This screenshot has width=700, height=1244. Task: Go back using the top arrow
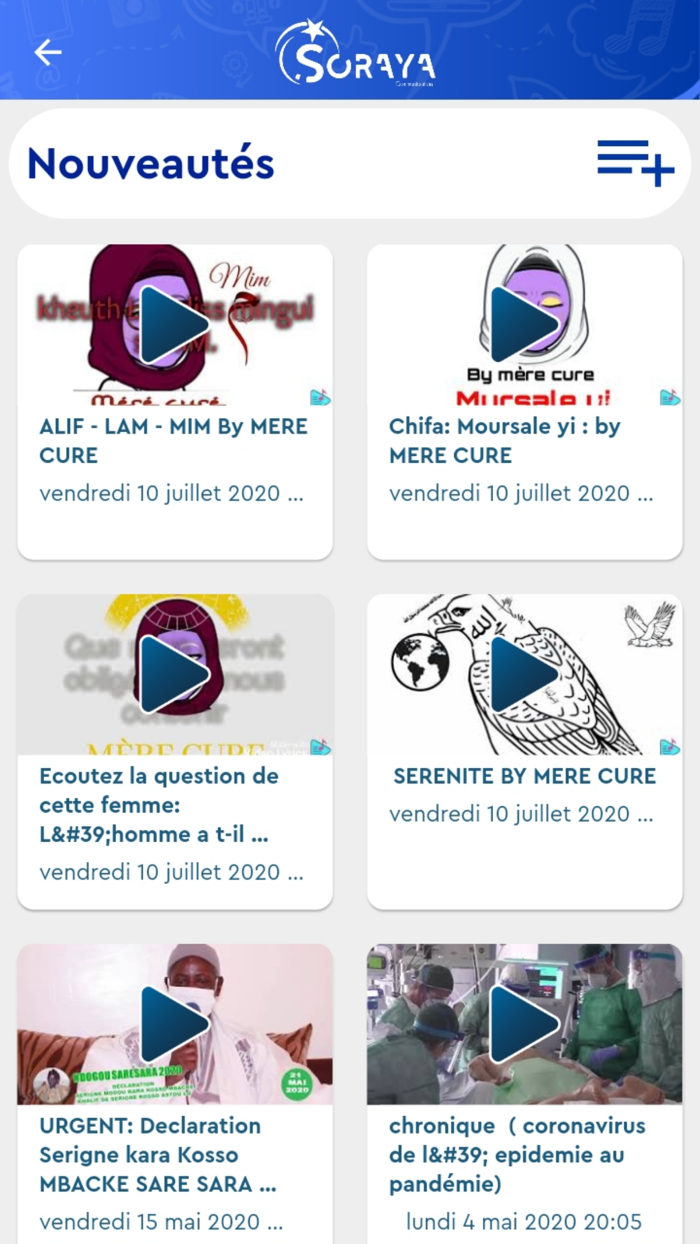48,52
